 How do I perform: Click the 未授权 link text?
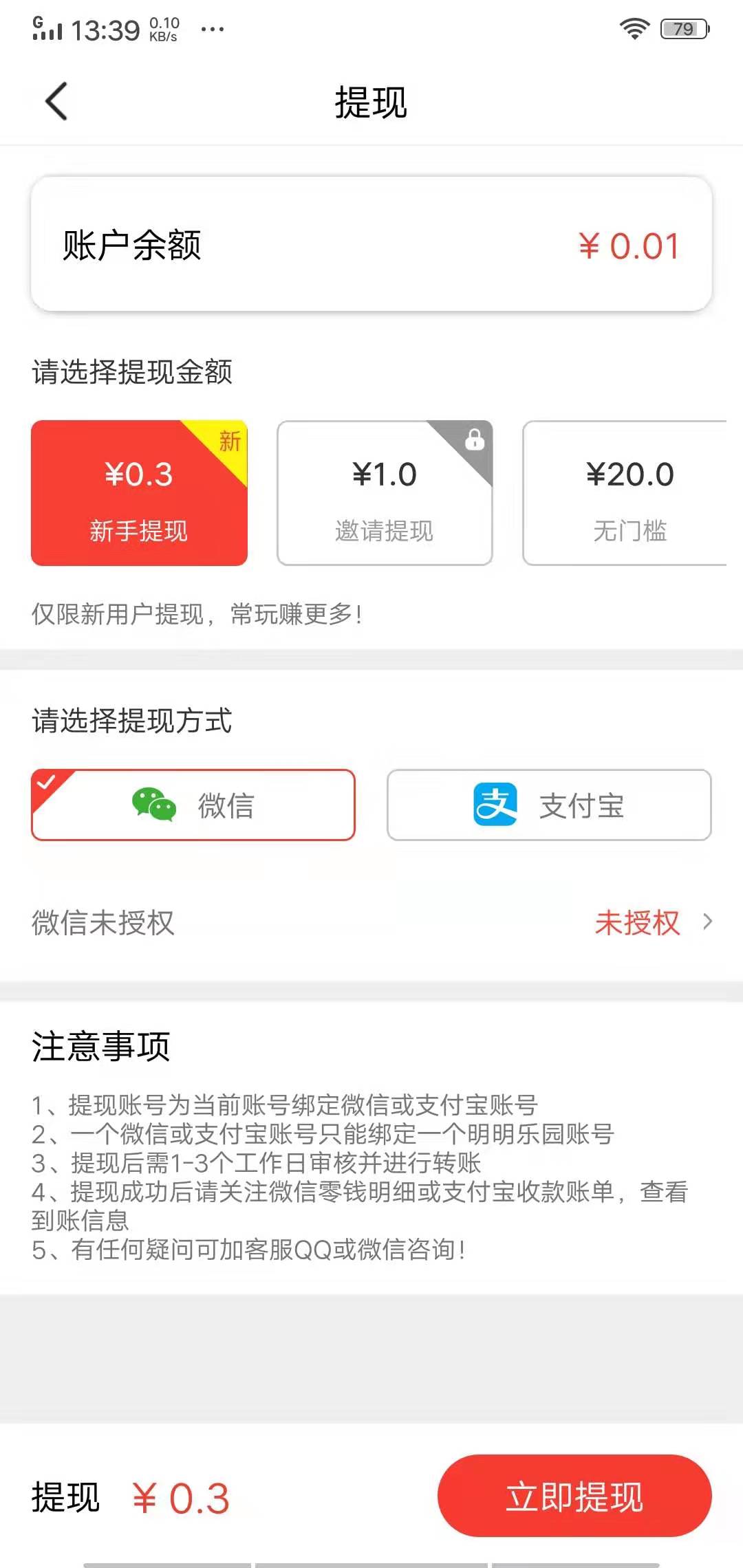point(637,922)
